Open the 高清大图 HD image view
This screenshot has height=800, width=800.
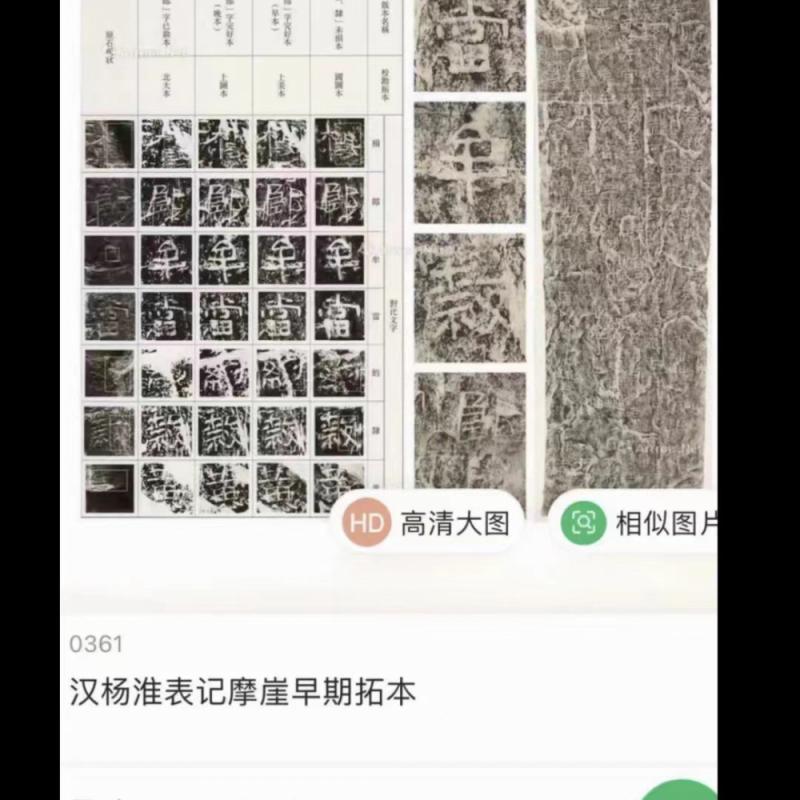tap(428, 524)
